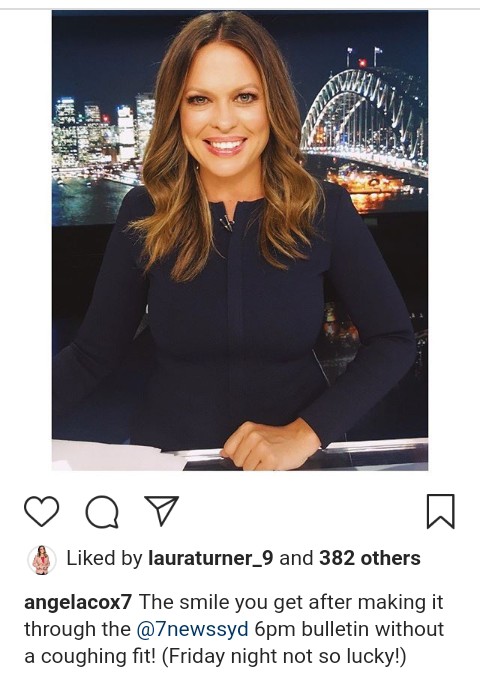The height and width of the screenshot is (673, 480).
Task: Save the post with the bookmark icon
Action: pyautogui.click(x=441, y=511)
